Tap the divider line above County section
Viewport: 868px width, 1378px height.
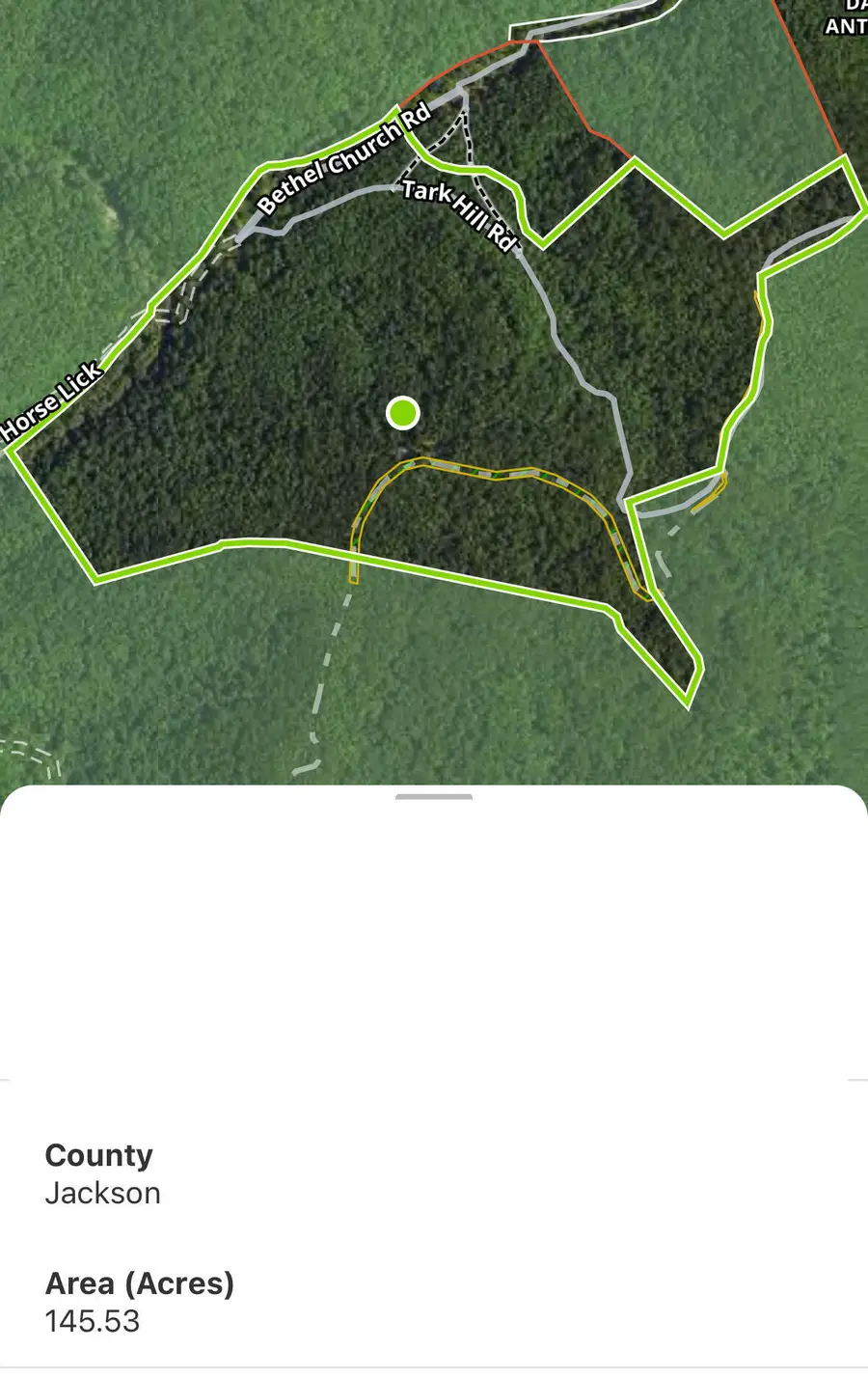(434, 1079)
